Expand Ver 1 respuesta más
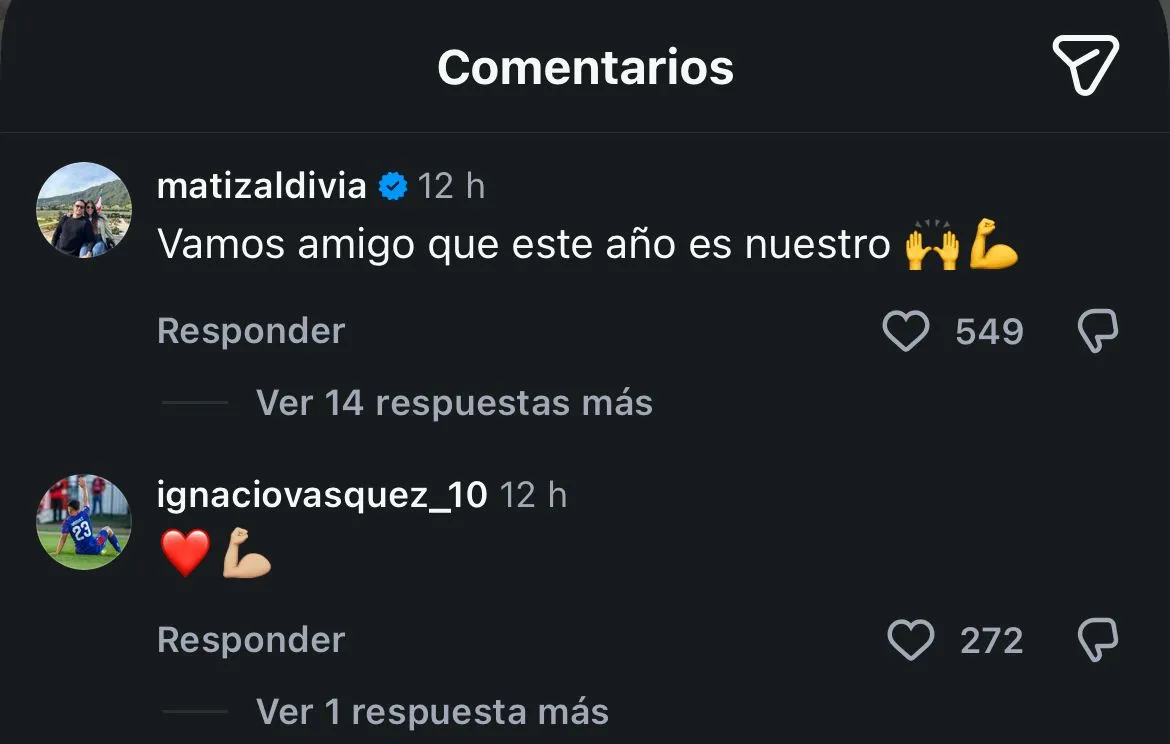1170x744 pixels. [x=432, y=712]
